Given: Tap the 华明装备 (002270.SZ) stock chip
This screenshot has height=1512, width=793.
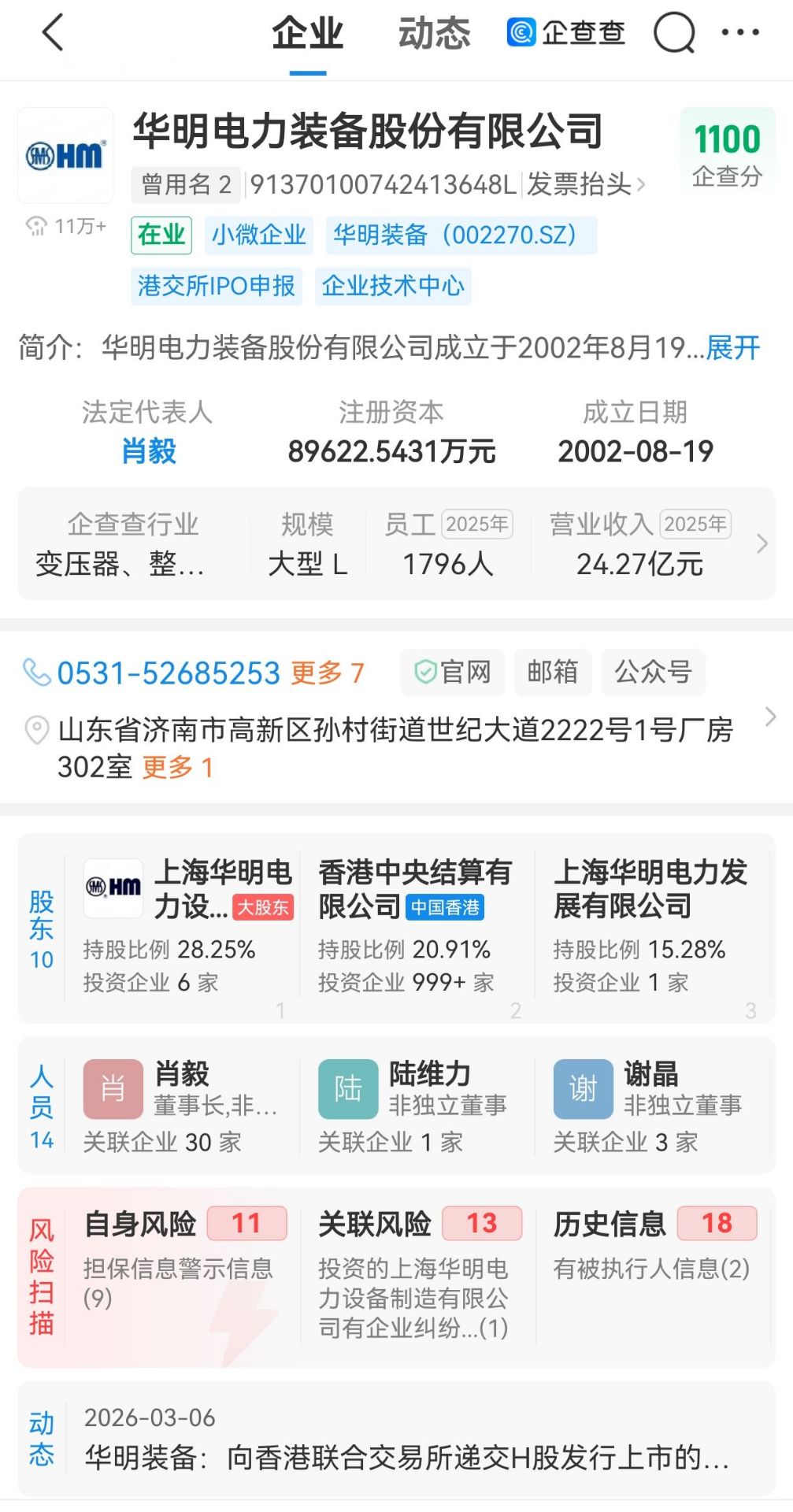Looking at the screenshot, I should [x=461, y=235].
